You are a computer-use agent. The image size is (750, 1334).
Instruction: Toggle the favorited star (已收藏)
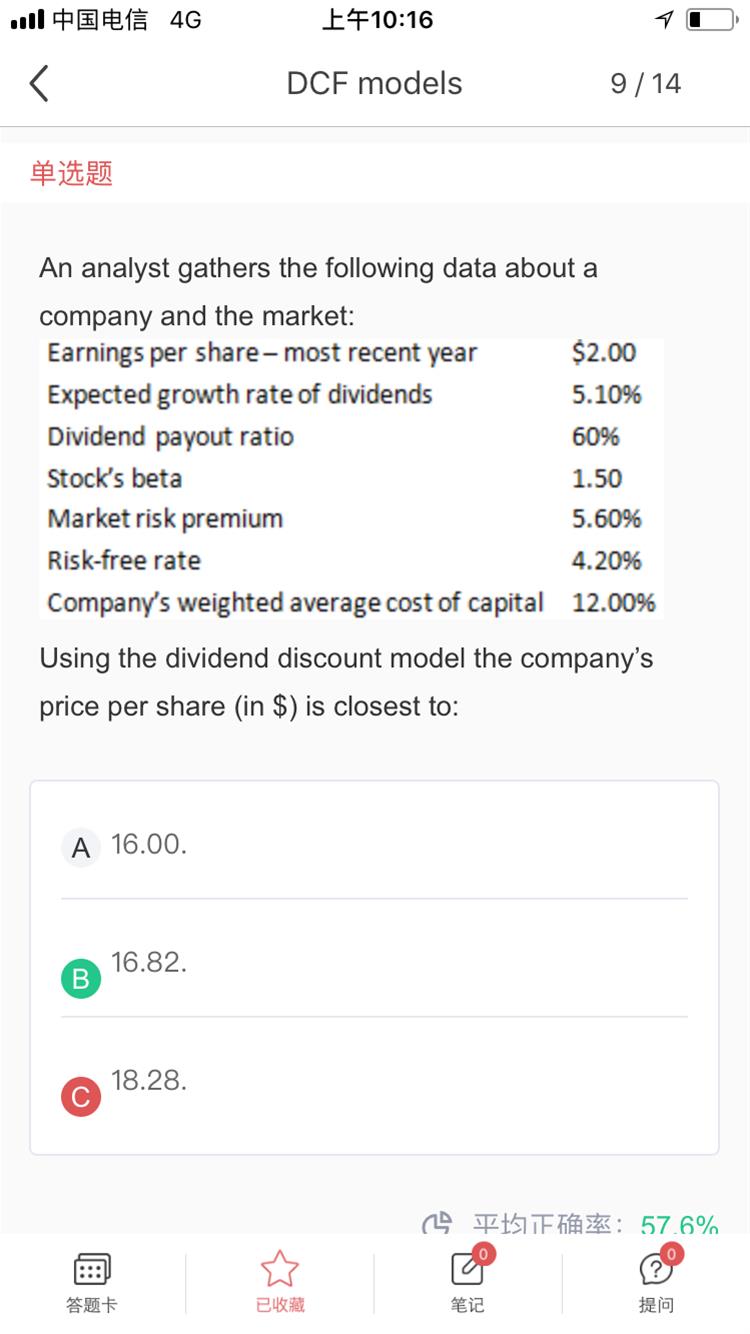click(x=280, y=1282)
